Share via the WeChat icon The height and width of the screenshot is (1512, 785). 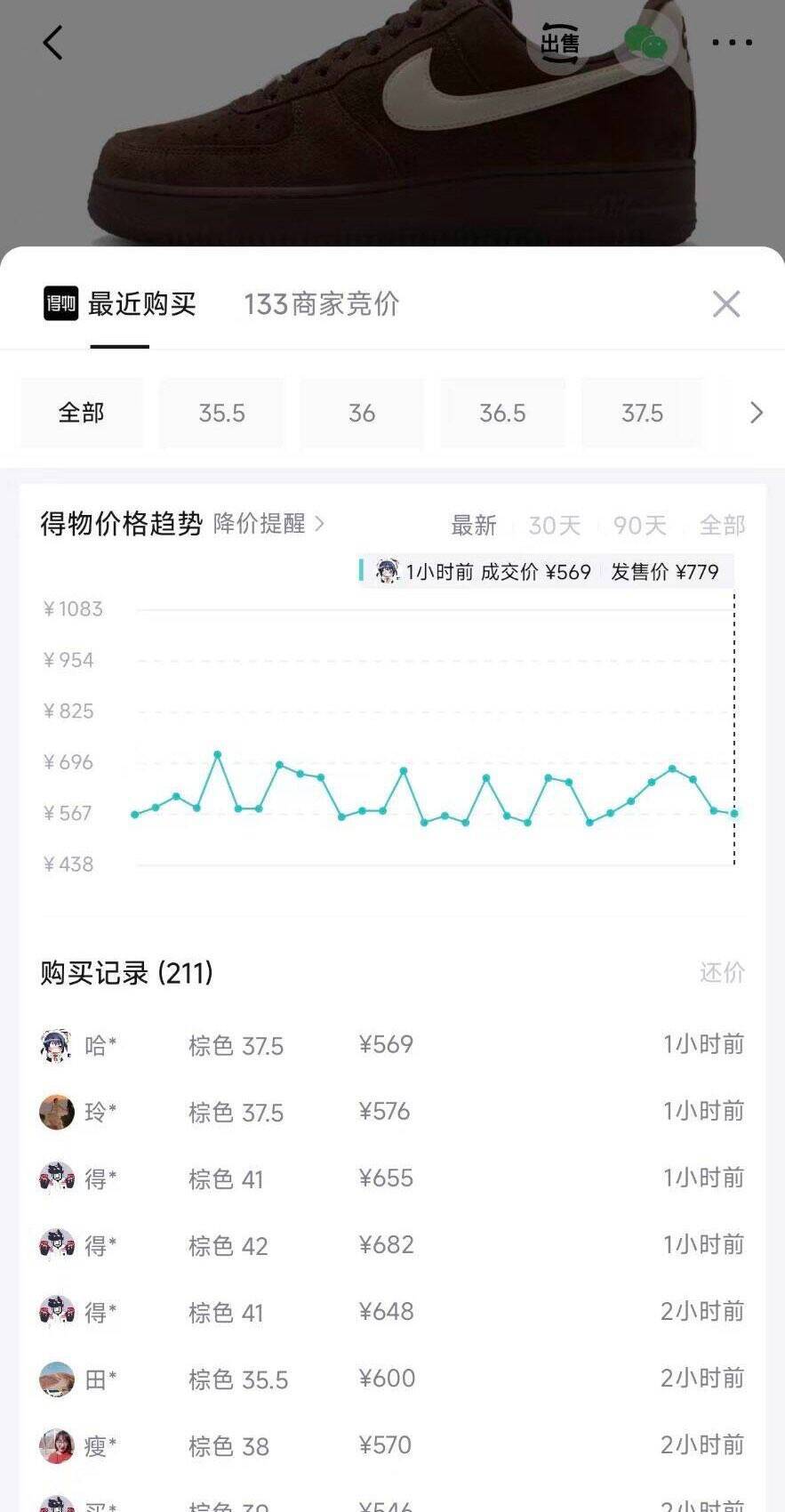tap(646, 42)
